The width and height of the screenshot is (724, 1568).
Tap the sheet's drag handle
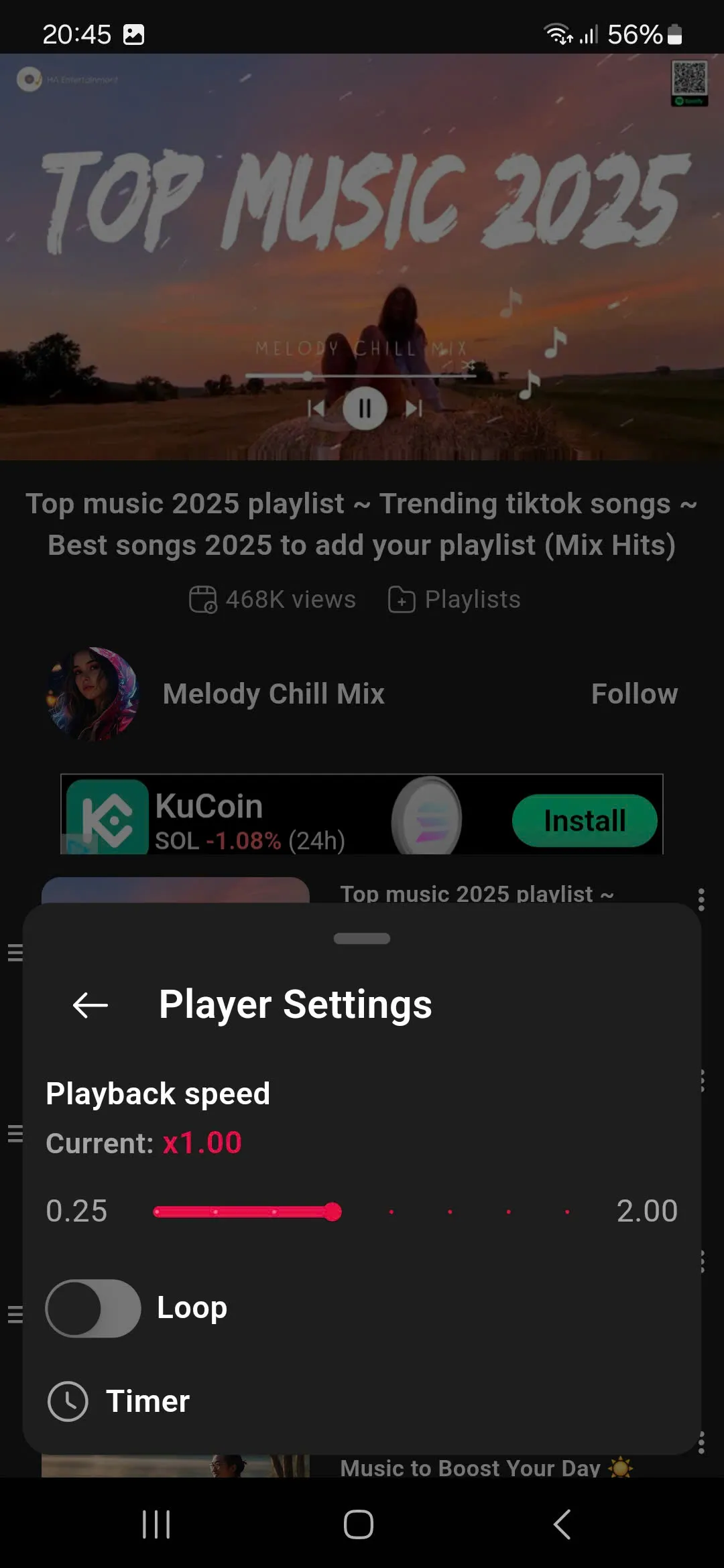tap(362, 938)
